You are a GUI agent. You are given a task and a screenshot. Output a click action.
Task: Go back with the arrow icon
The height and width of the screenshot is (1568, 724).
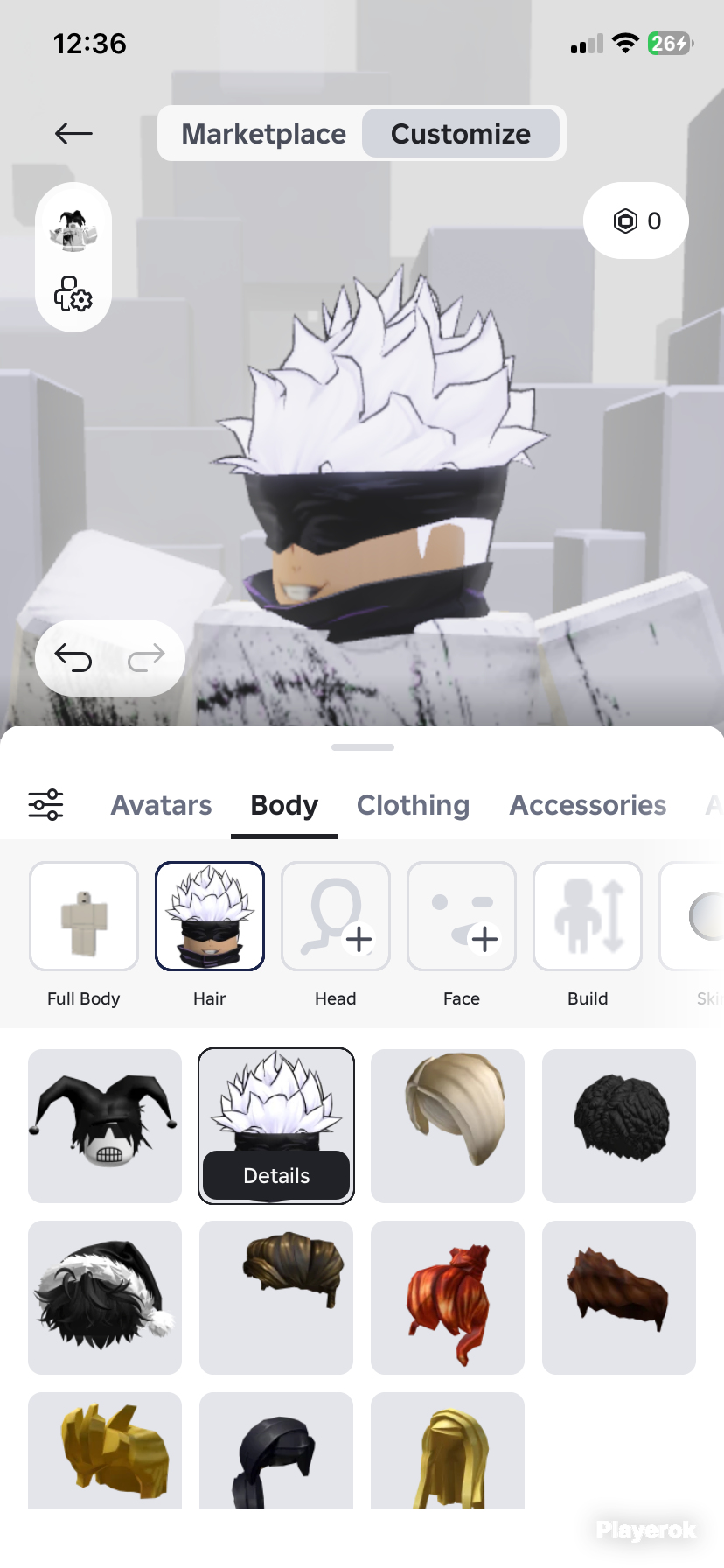(73, 133)
